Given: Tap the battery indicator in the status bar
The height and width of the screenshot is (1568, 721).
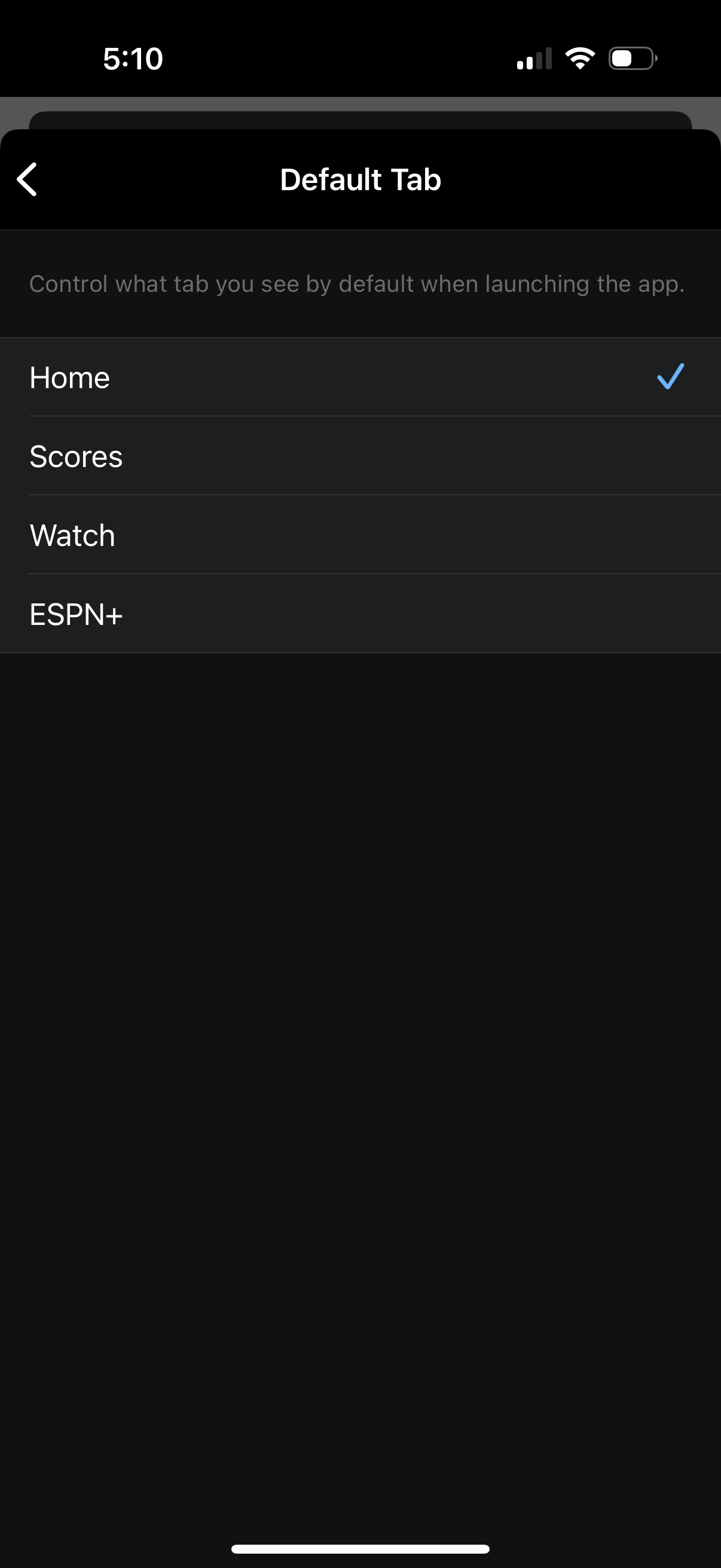Looking at the screenshot, I should coord(630,58).
